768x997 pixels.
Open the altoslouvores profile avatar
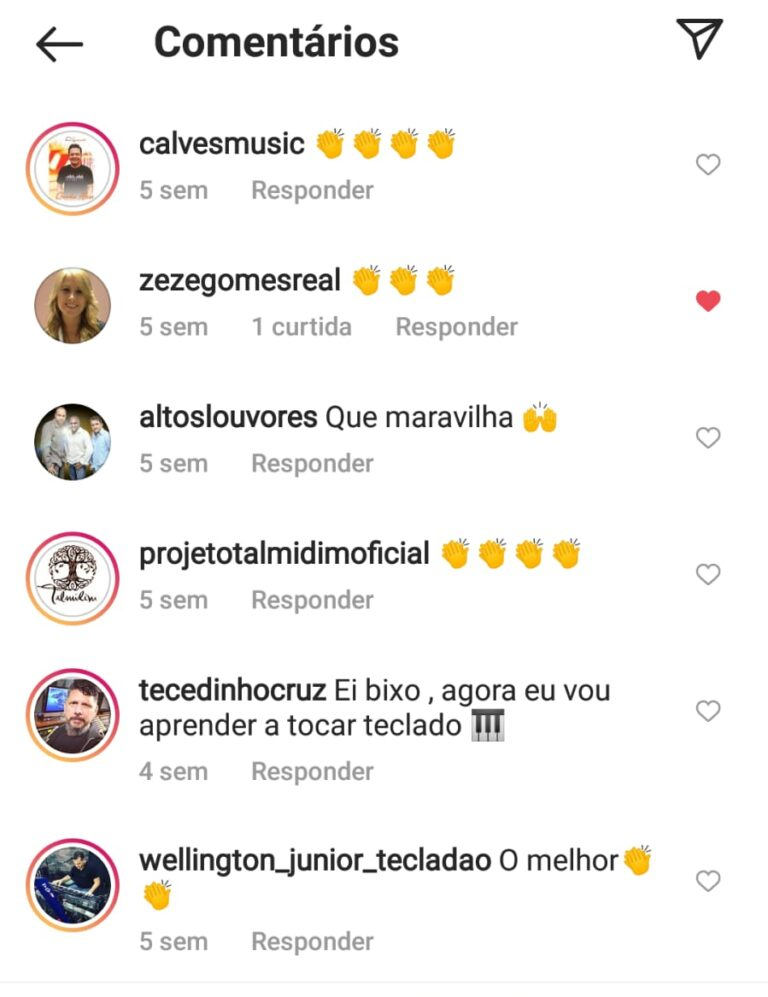click(x=72, y=442)
